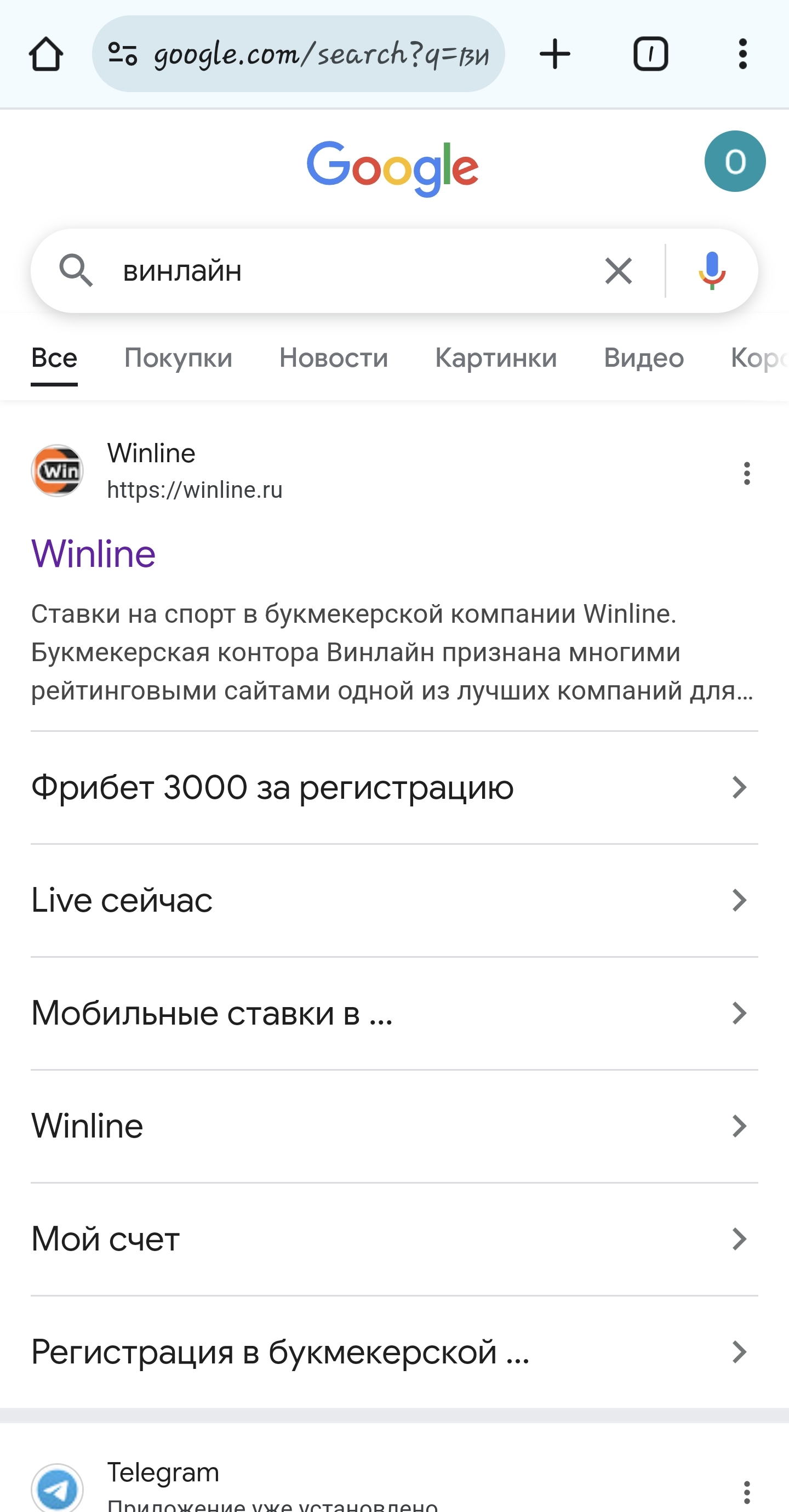
Task: Open the three-dot menu on the Winline result
Action: point(746,474)
